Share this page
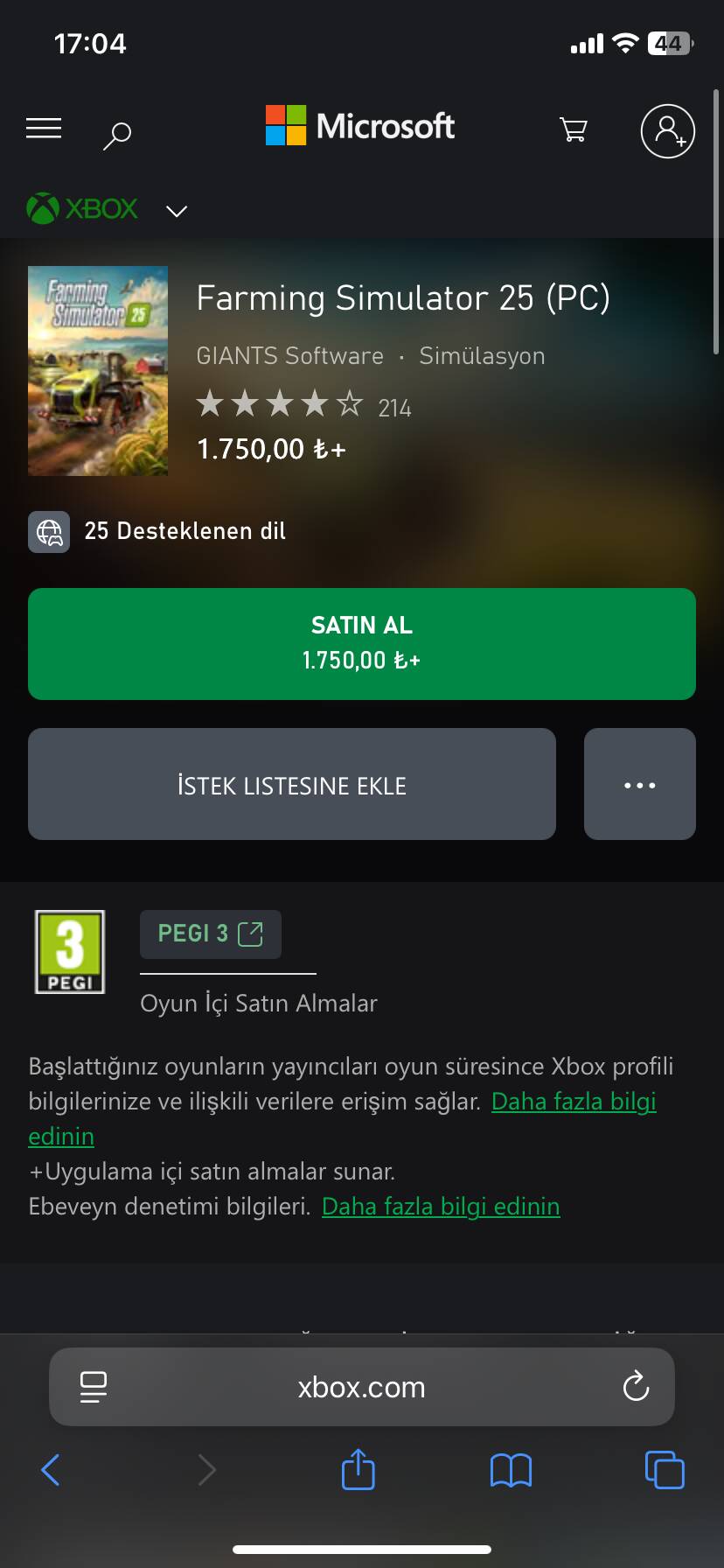This screenshot has width=724, height=1568. pos(359,1468)
